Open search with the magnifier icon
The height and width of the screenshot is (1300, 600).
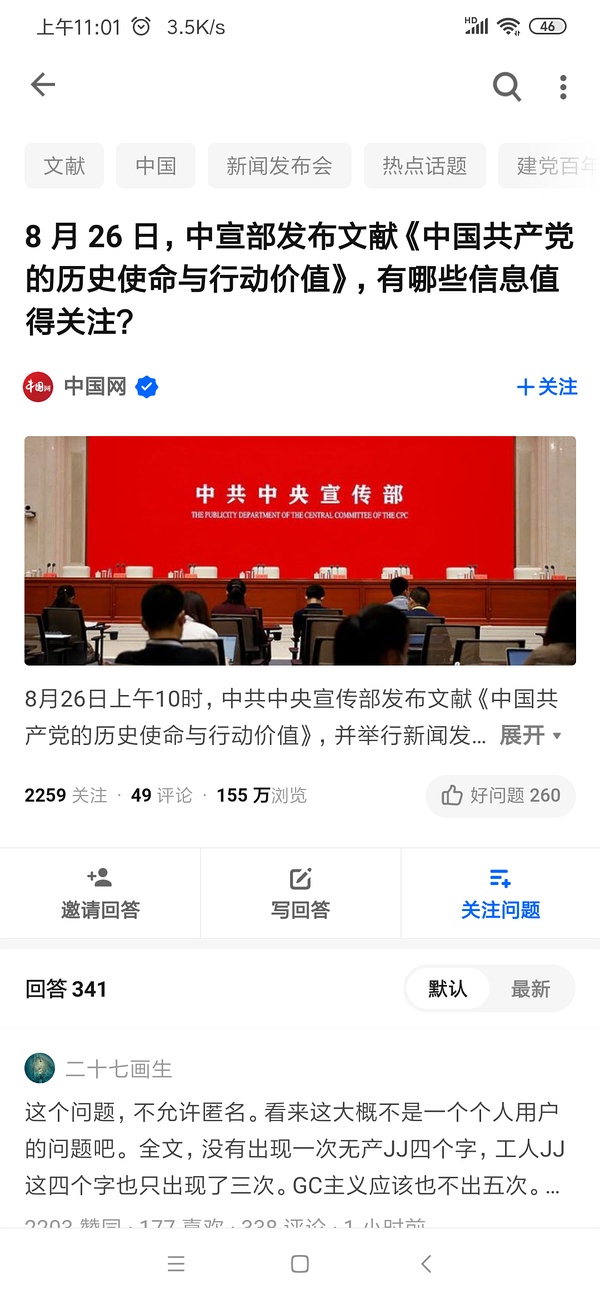click(x=507, y=87)
